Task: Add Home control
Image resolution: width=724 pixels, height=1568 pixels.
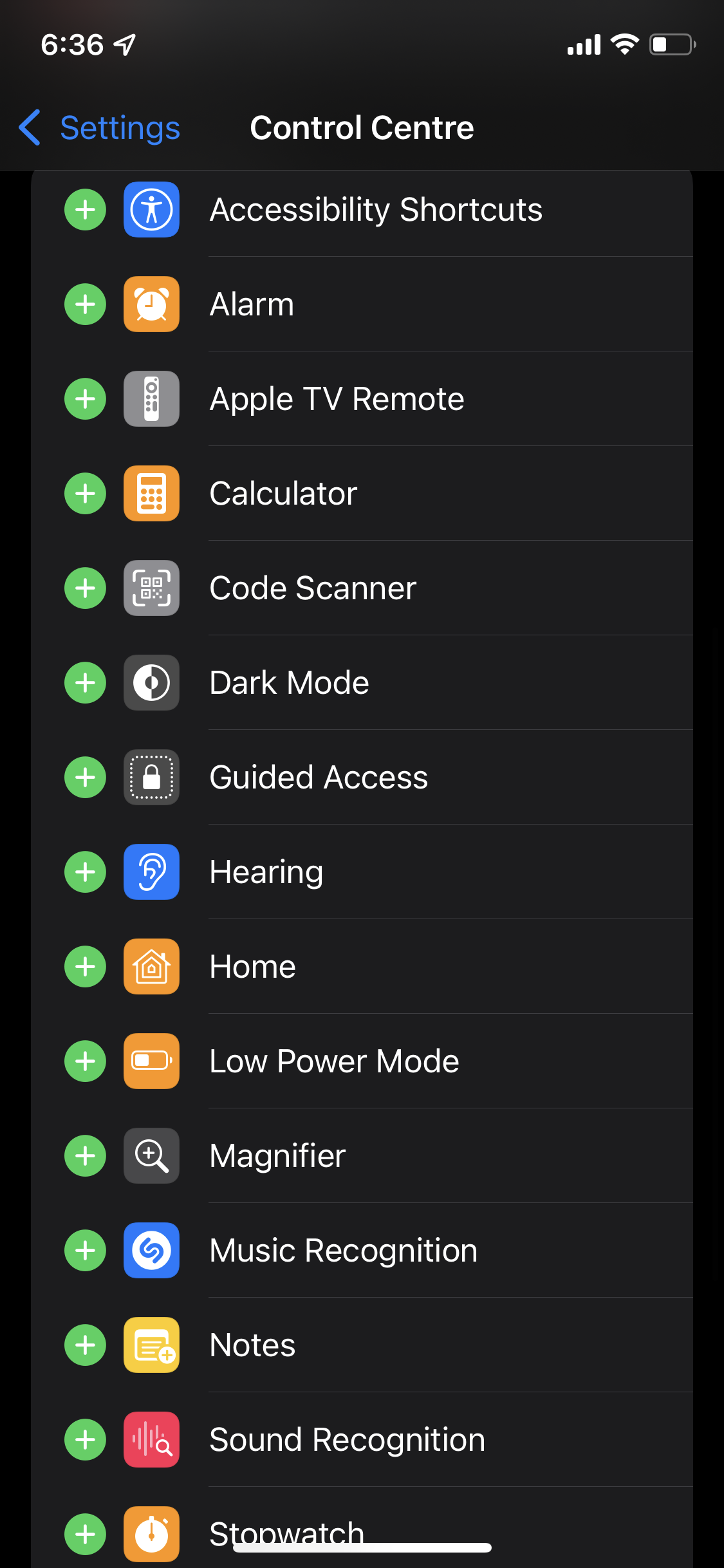Action: pyautogui.click(x=86, y=967)
